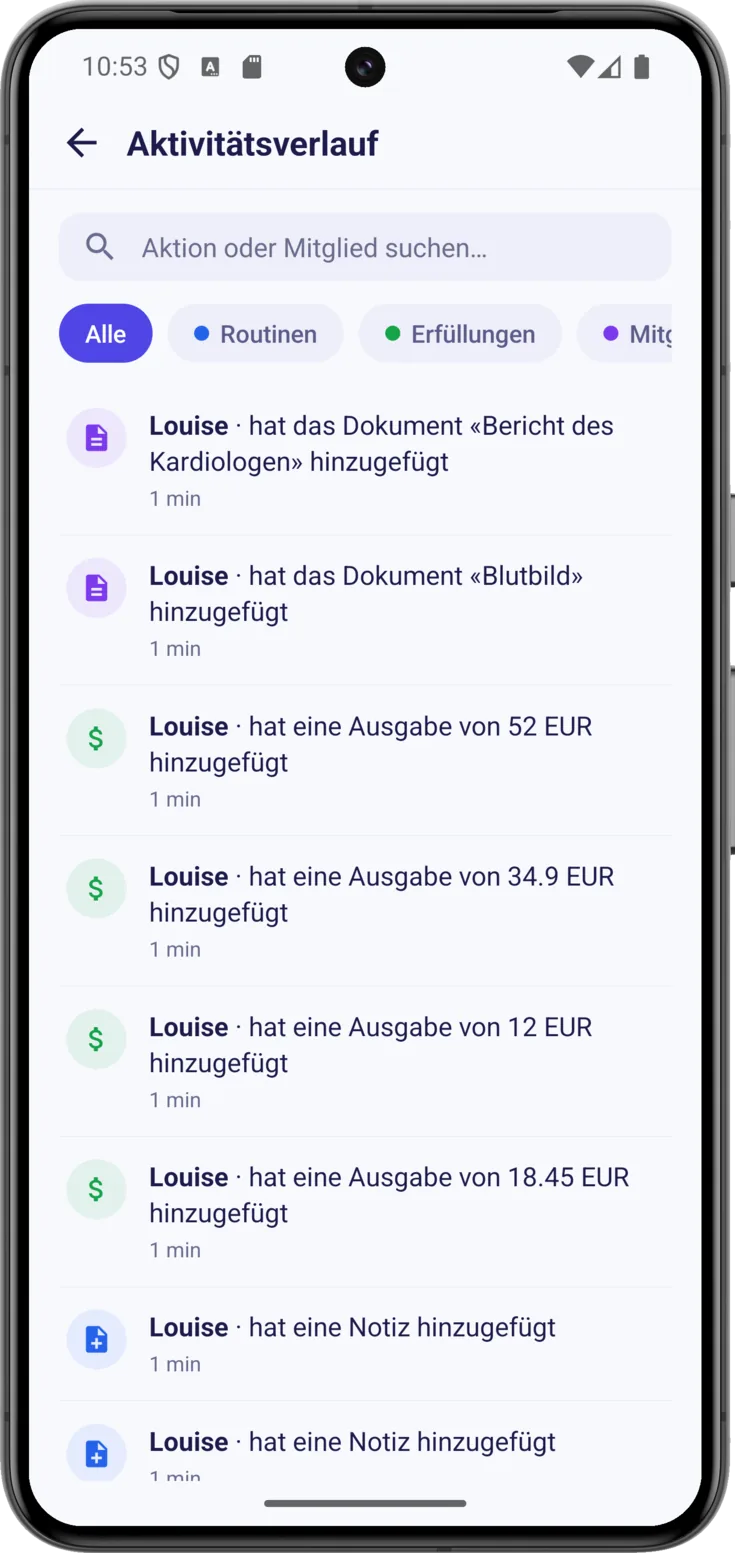Select the Alle filter chip

tap(106, 333)
